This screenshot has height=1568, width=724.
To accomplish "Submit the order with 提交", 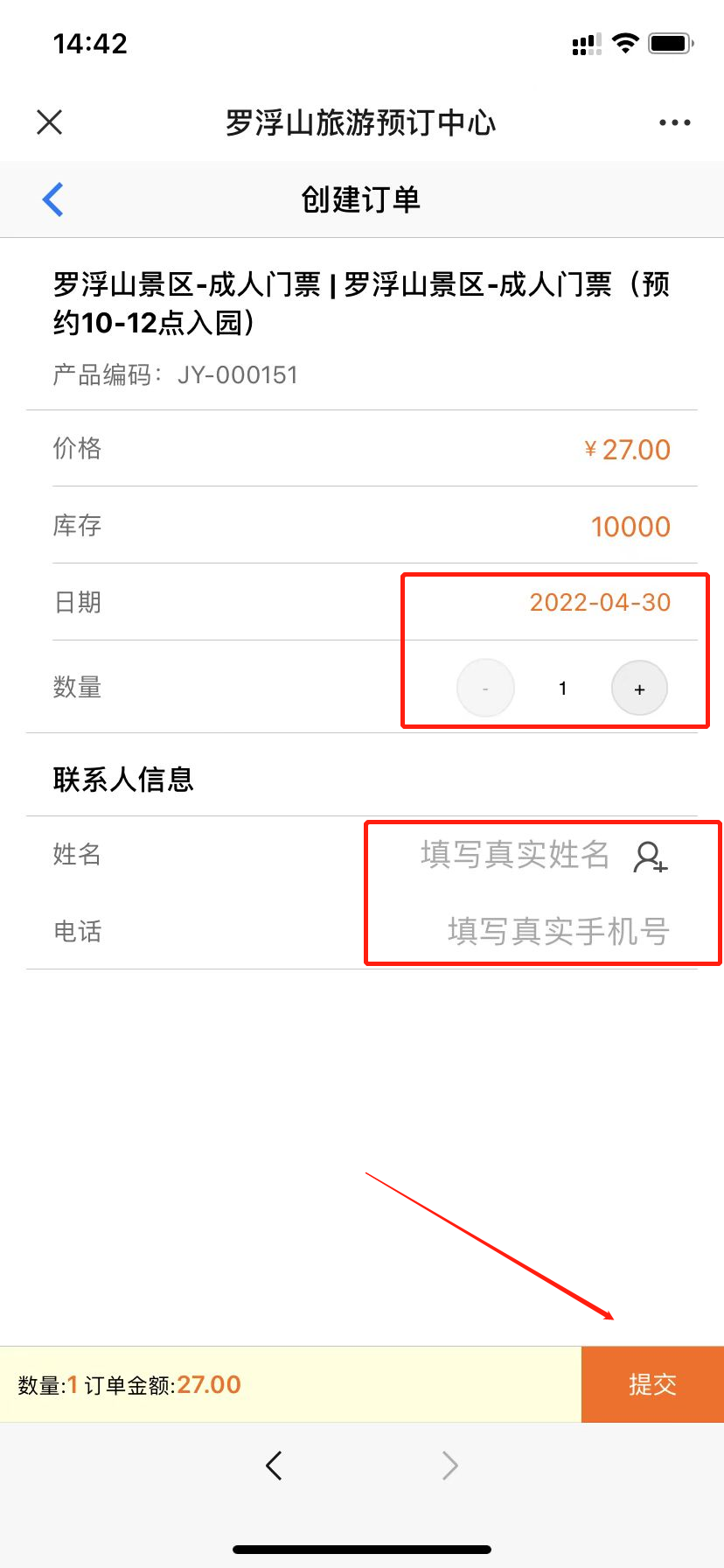I will coord(652,1384).
